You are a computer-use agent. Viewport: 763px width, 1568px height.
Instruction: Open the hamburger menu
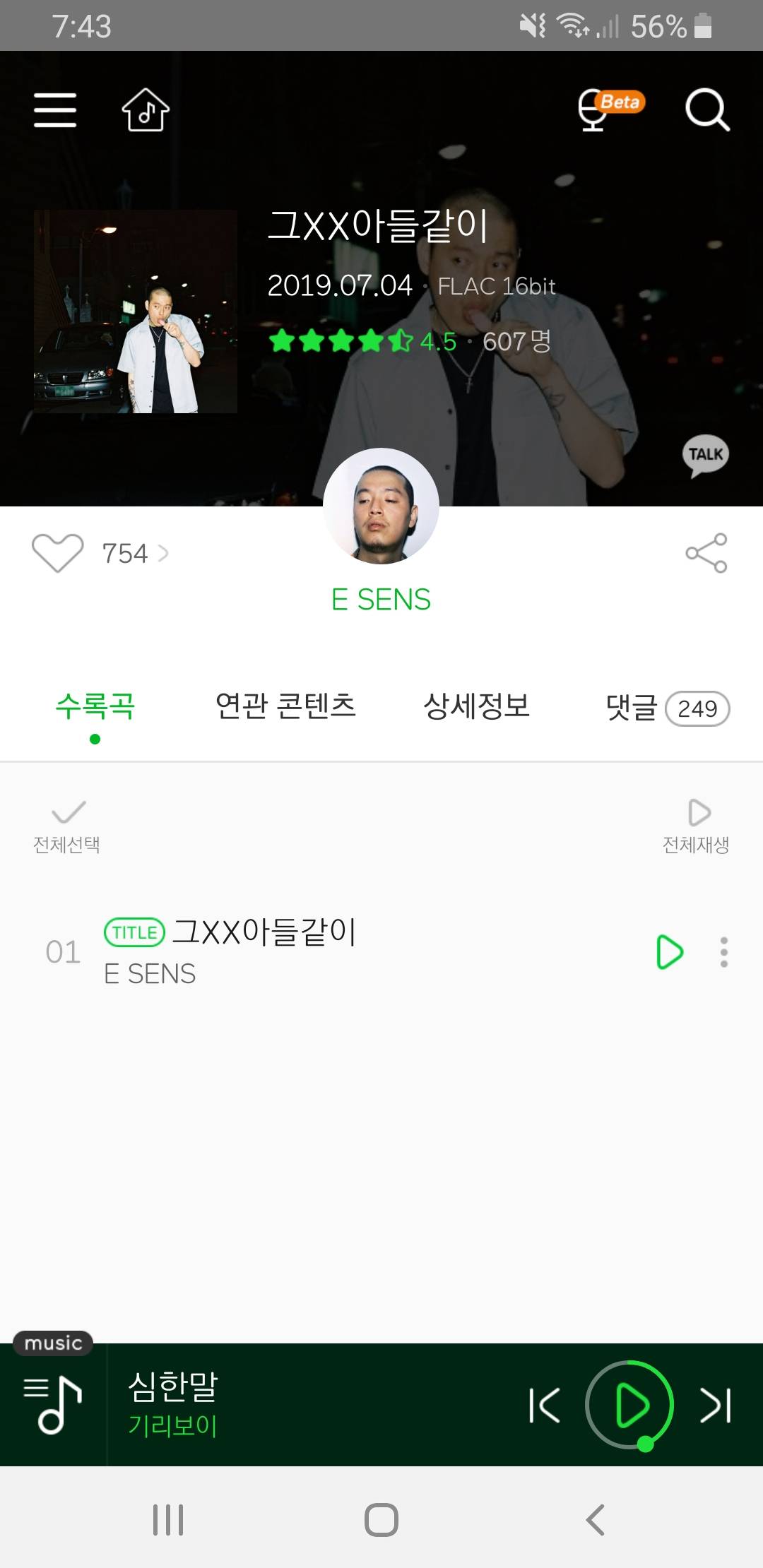(x=55, y=110)
